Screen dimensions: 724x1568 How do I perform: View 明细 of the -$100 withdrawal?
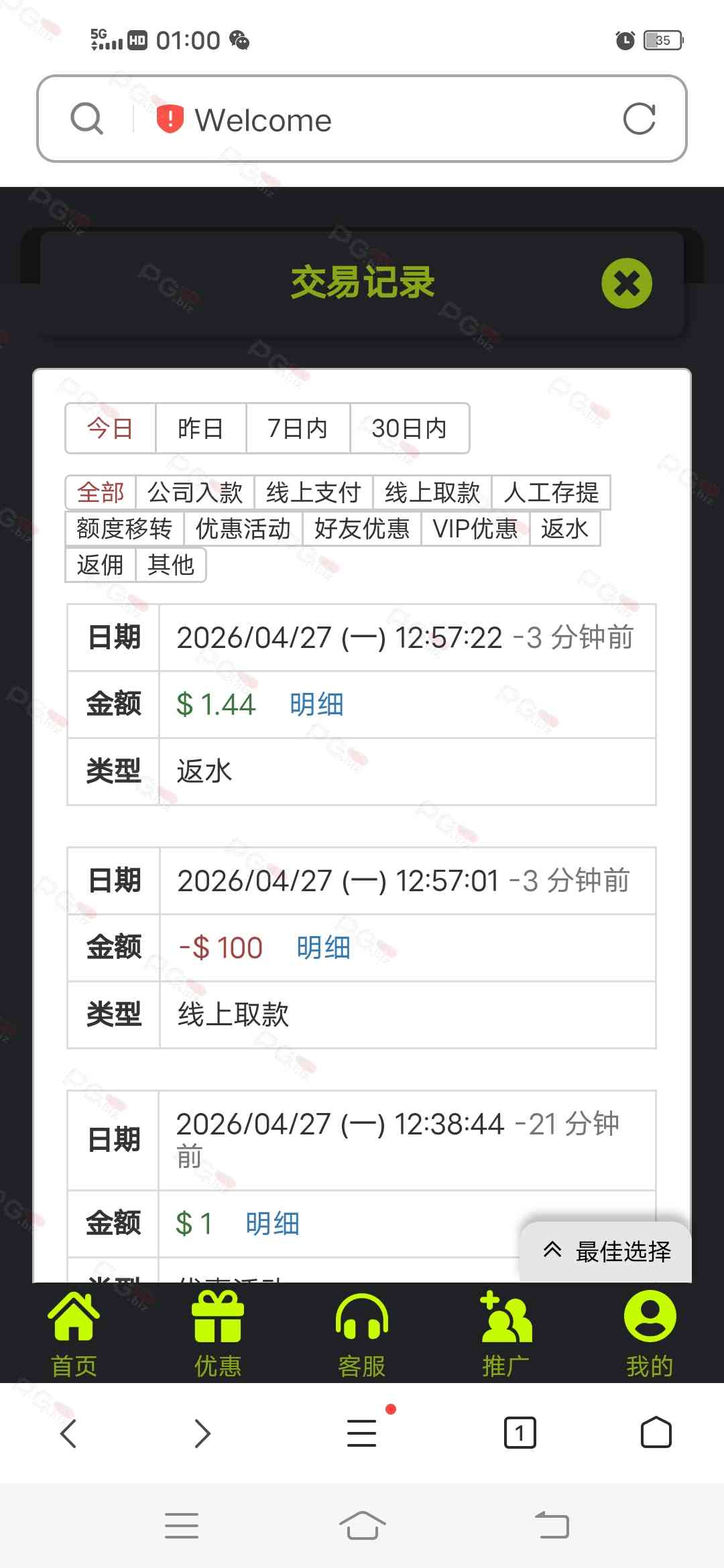coord(323,948)
